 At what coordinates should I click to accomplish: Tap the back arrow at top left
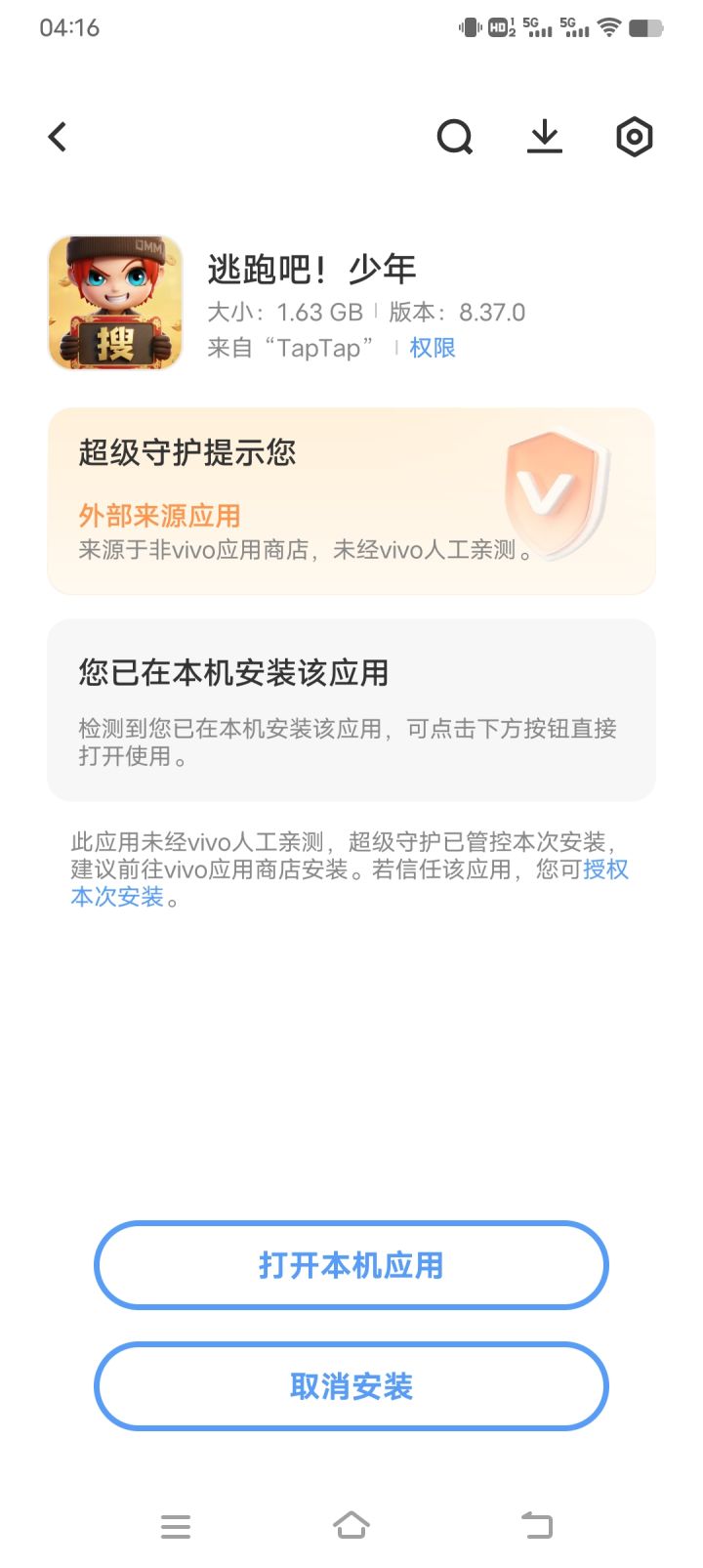tap(56, 137)
